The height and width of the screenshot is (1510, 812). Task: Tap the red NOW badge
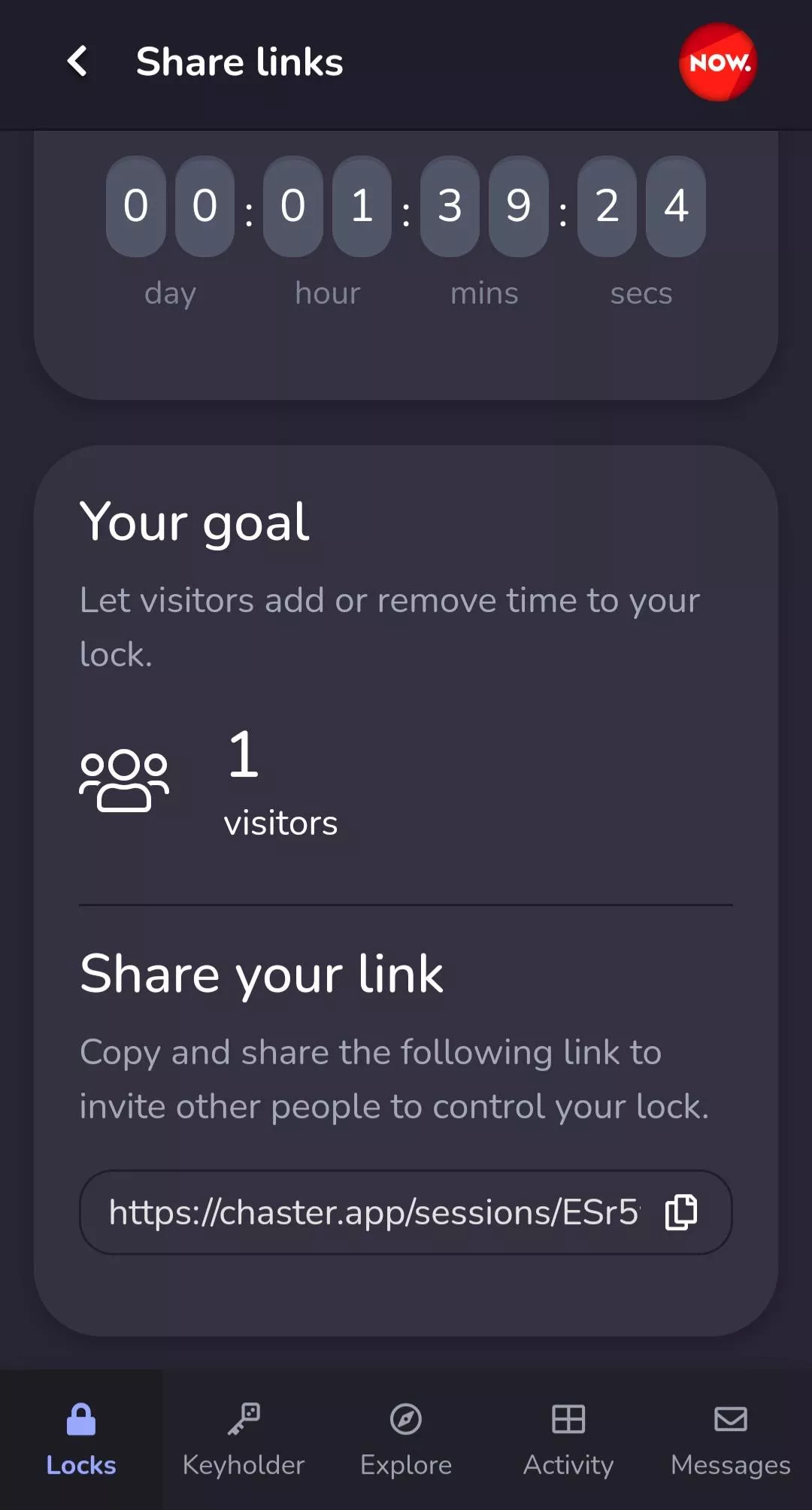(x=717, y=62)
